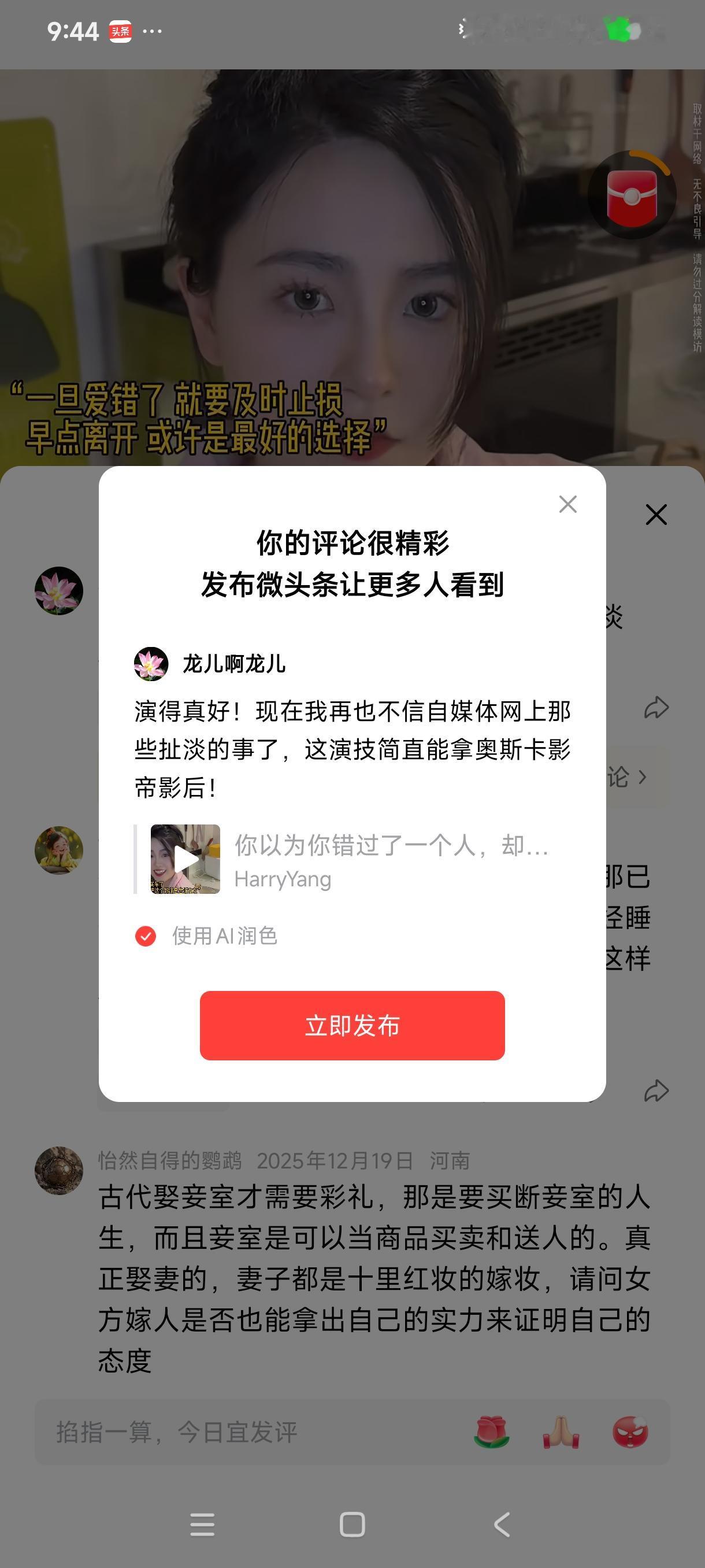
Task: Tap 立即发布 to publish the micro-post
Action: coord(352,1025)
